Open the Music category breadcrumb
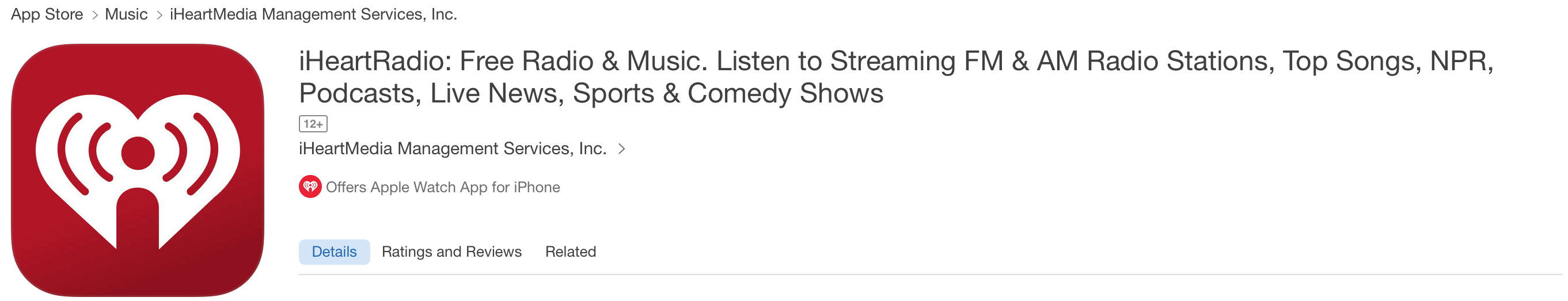This screenshot has height=301, width=1568. coord(126,14)
